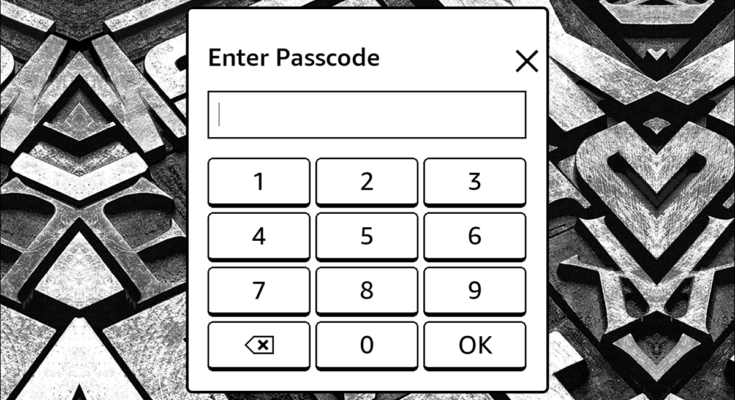The image size is (735, 400).
Task: Enter digit 1 on the keypad
Action: 259,182
